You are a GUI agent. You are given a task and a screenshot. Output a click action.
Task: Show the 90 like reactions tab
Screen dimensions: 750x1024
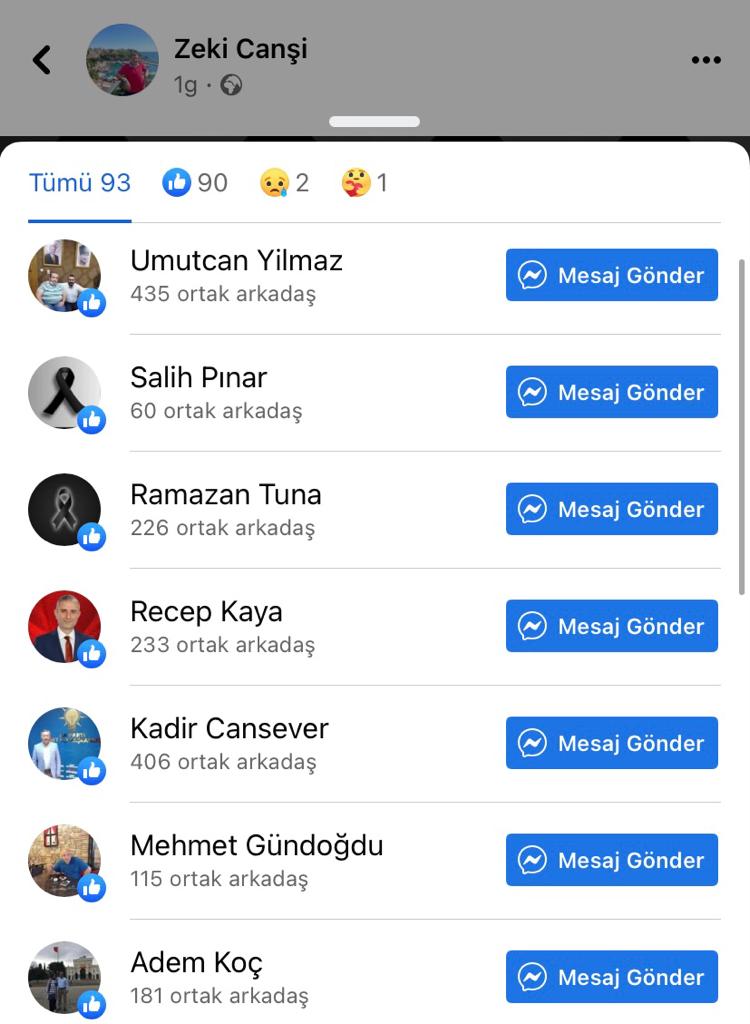pyautogui.click(x=196, y=183)
